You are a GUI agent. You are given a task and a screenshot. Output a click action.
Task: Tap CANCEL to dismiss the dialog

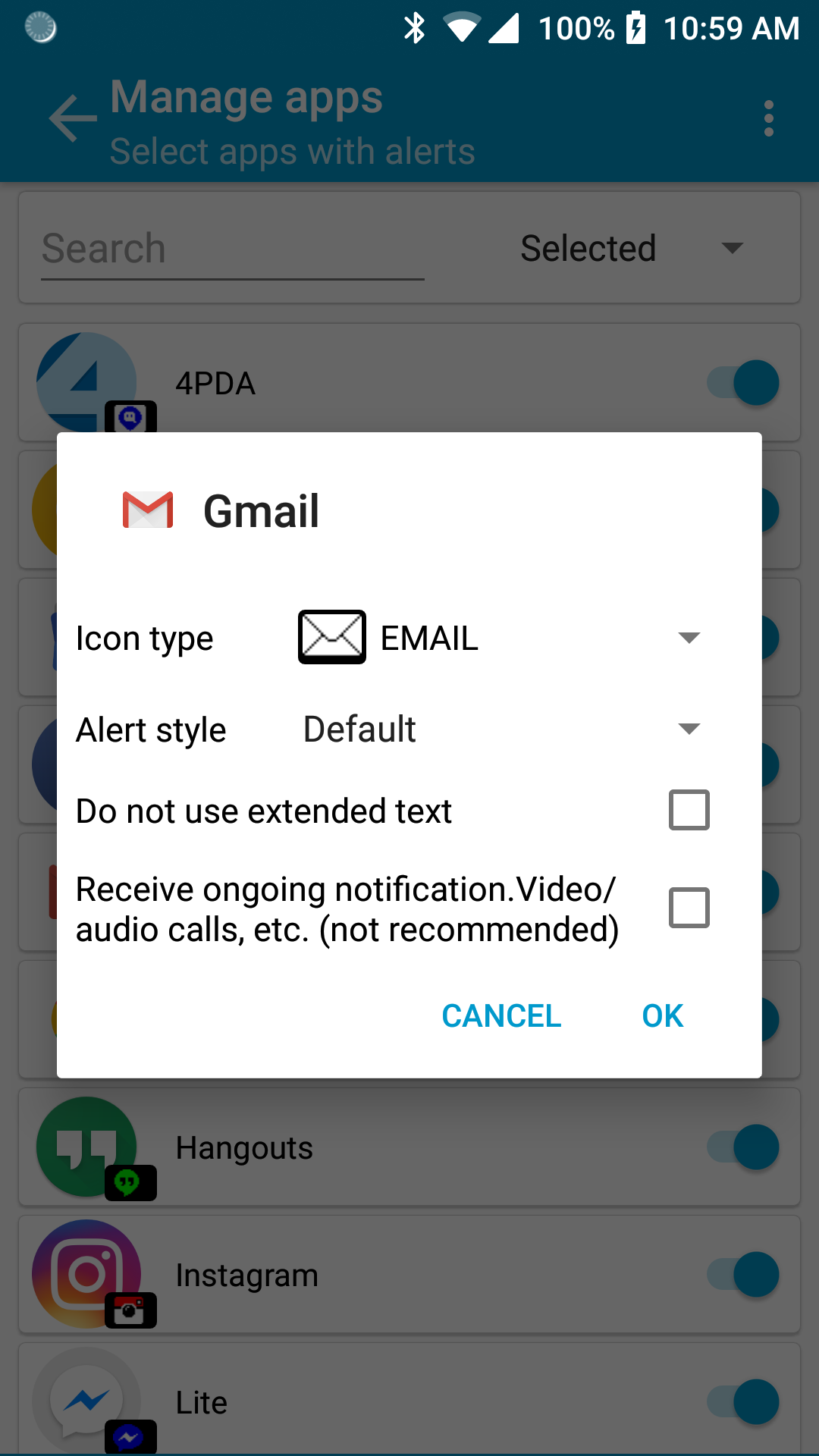[x=500, y=1015]
